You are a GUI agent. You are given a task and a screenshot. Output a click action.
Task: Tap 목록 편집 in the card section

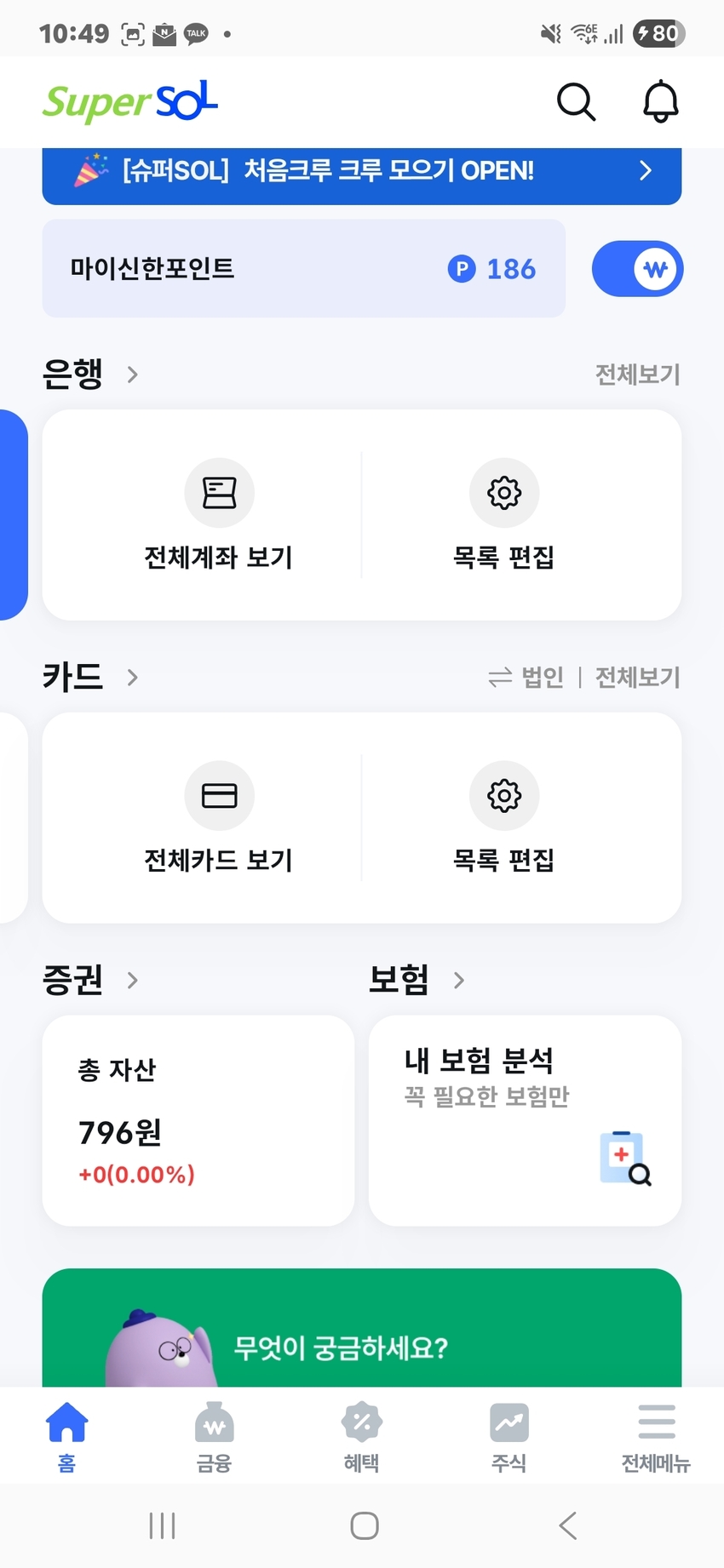tap(503, 819)
